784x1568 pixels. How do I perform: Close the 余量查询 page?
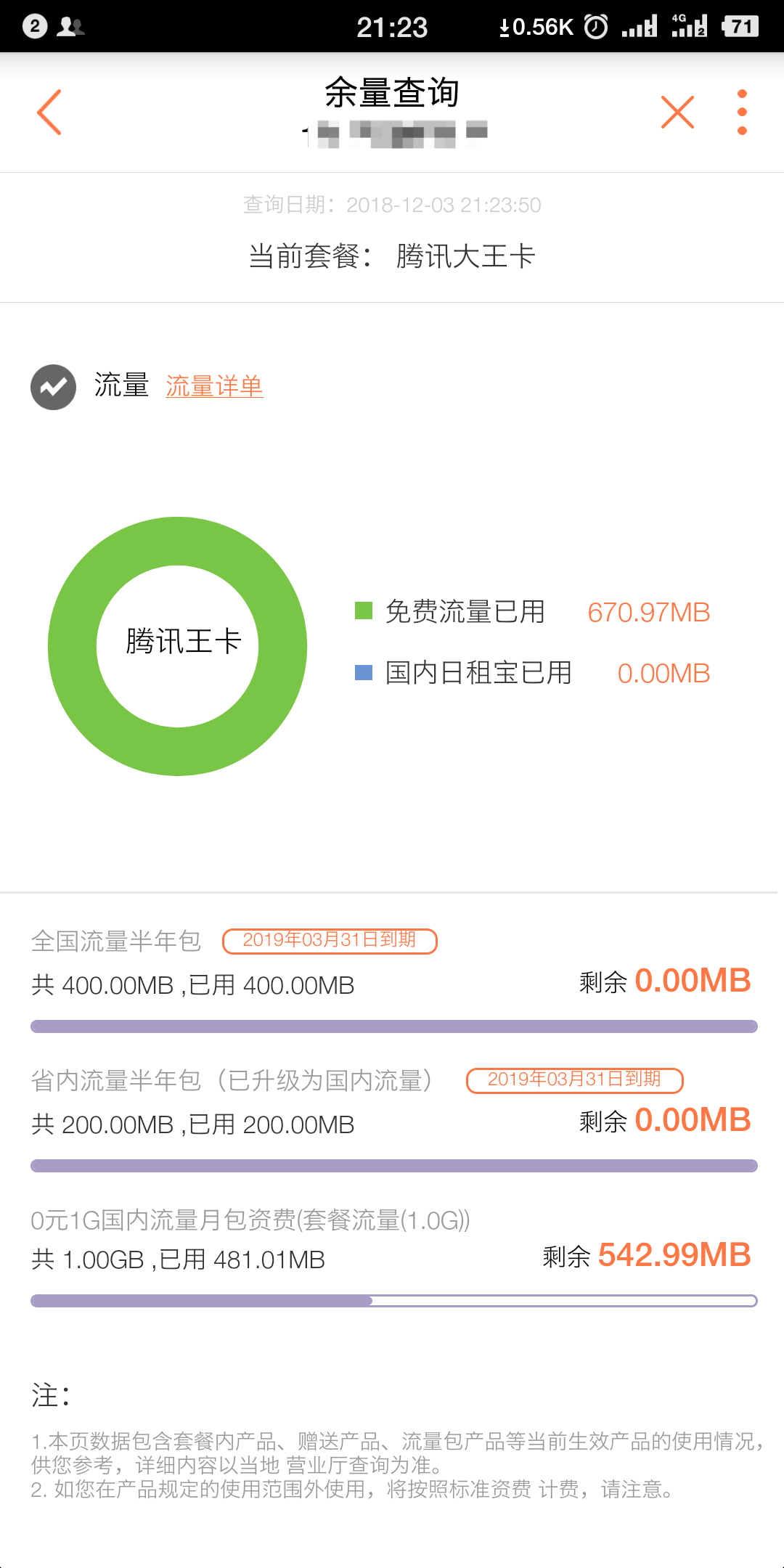[677, 113]
